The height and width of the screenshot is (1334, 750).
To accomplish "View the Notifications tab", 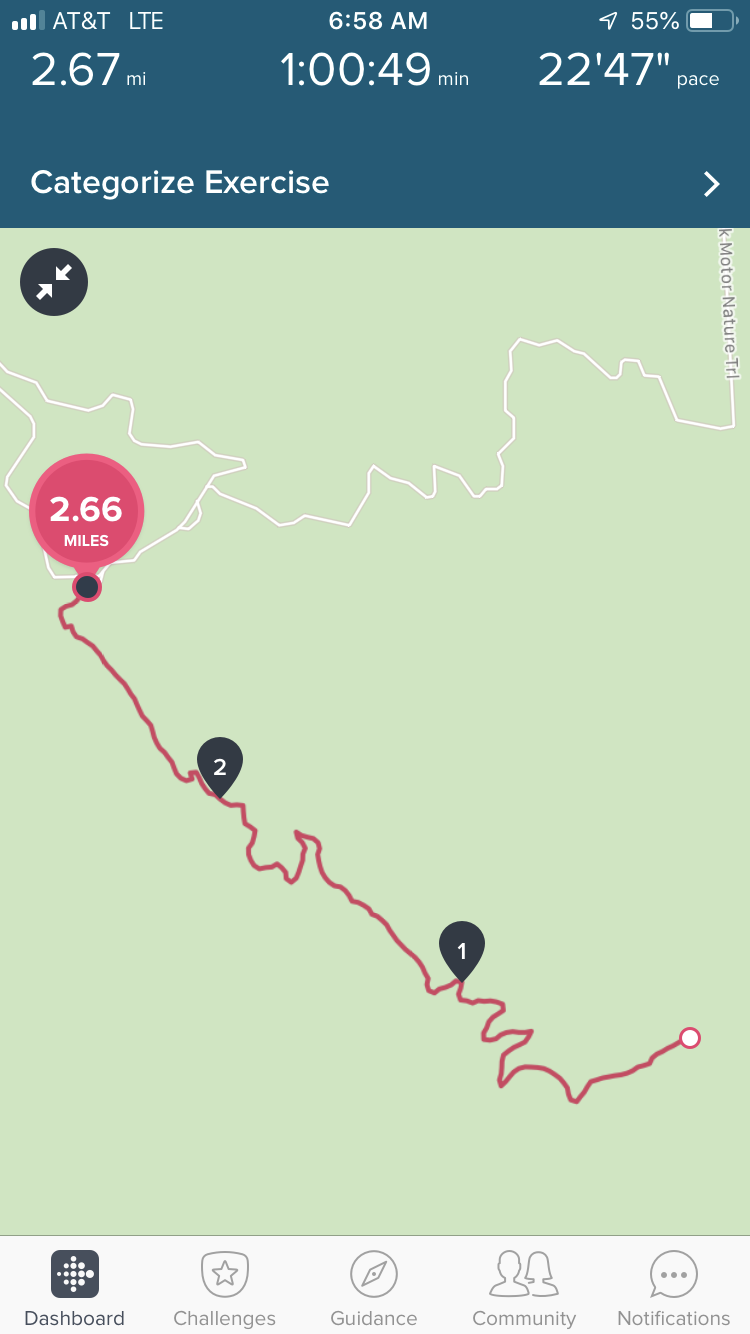I will [x=673, y=1289].
